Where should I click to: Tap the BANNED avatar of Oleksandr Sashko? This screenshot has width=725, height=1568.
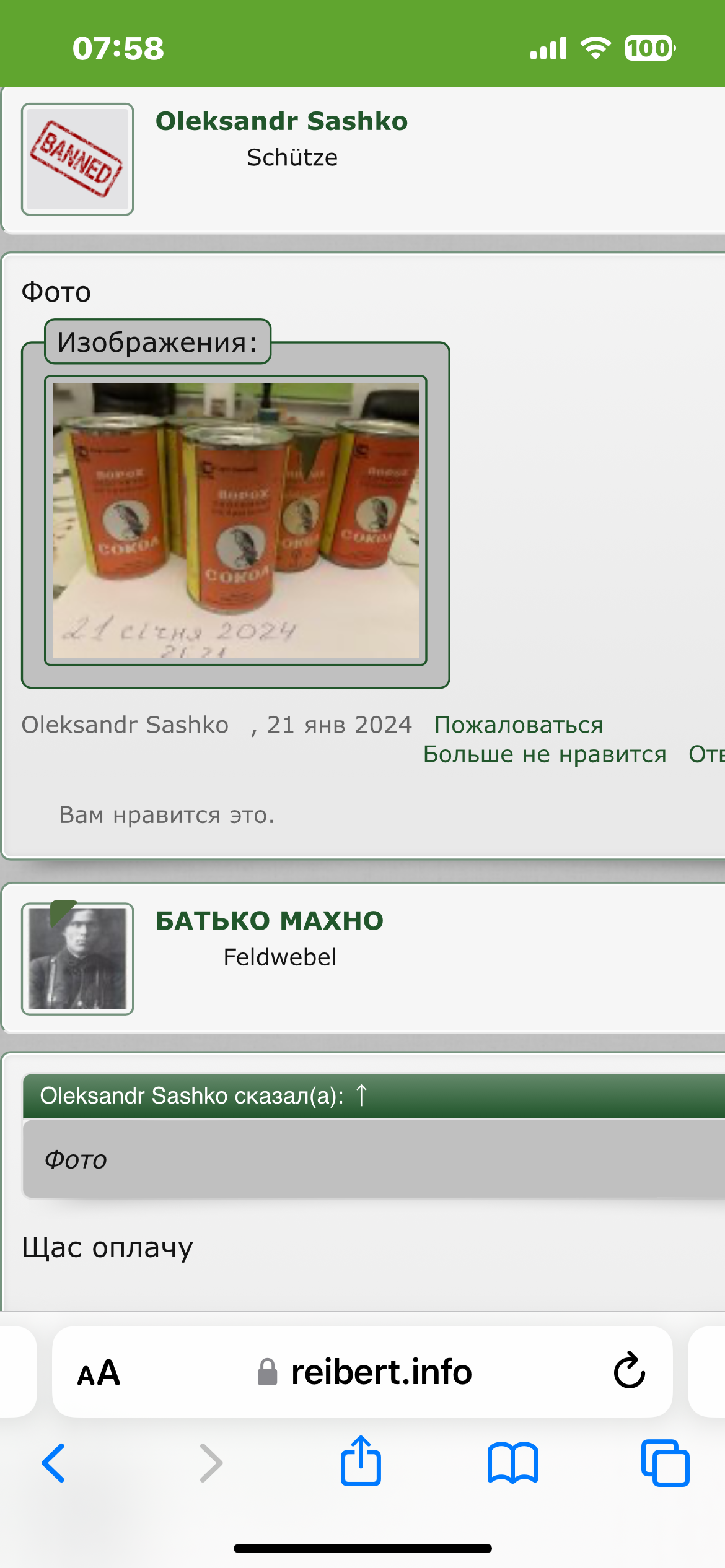click(77, 159)
